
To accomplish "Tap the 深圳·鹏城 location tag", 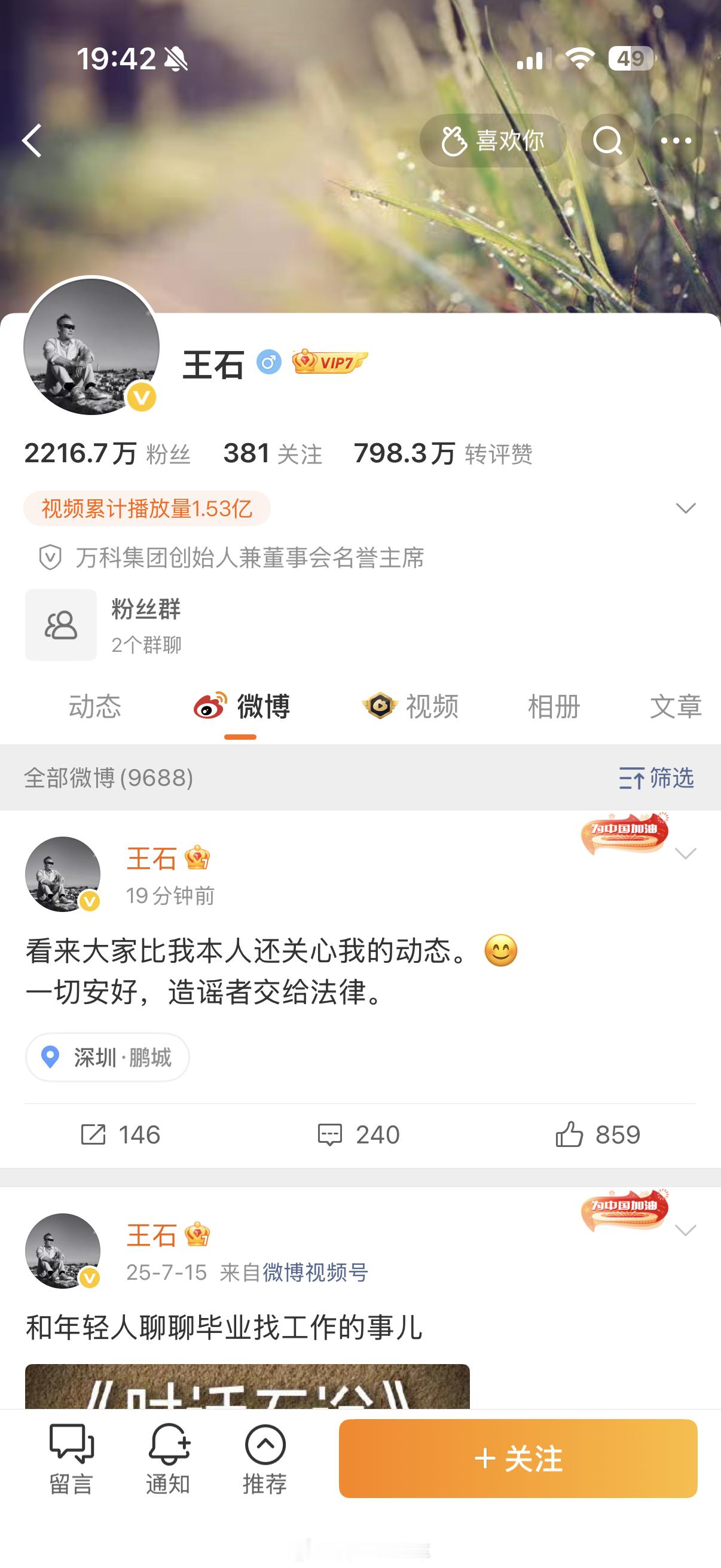I will [x=107, y=1057].
